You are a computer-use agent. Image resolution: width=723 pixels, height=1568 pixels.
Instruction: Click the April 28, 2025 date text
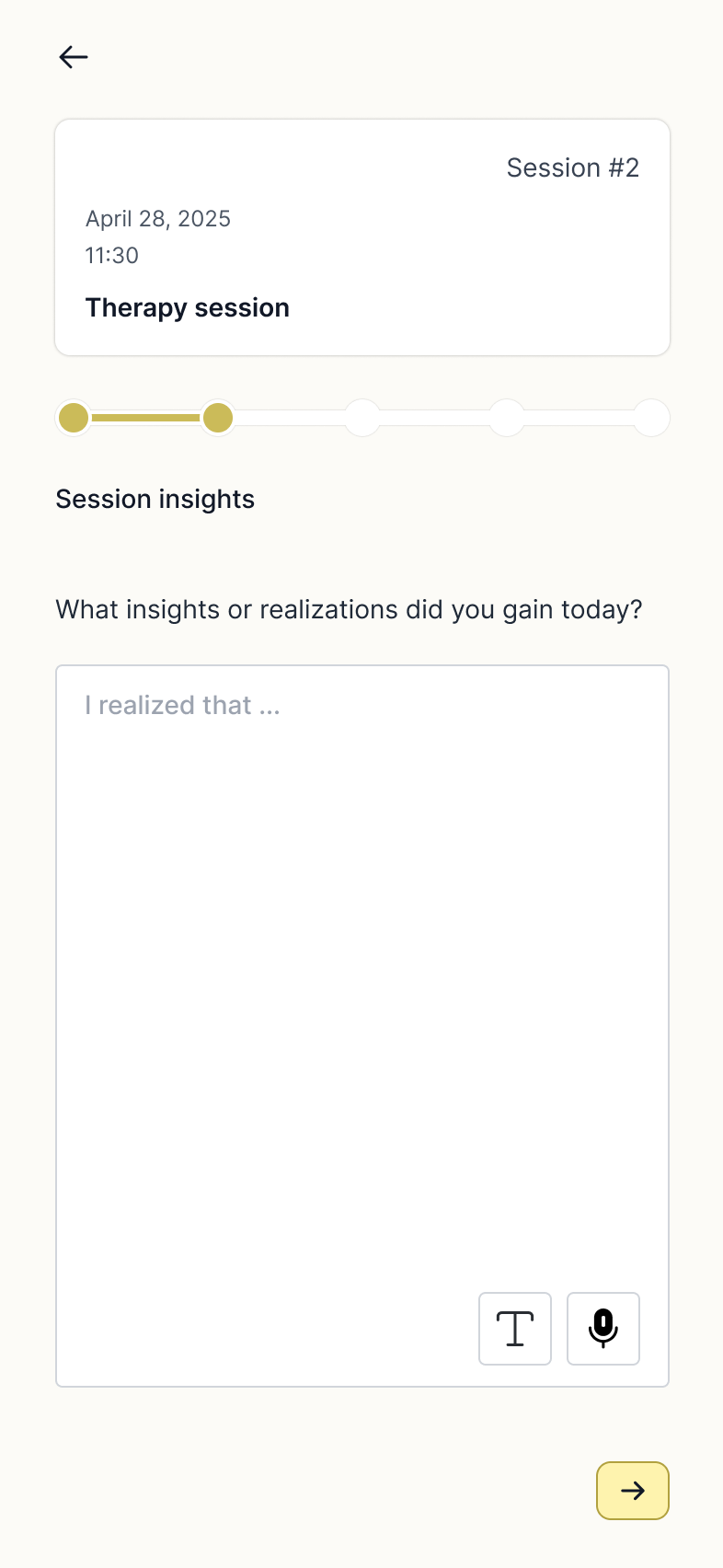coord(157,219)
